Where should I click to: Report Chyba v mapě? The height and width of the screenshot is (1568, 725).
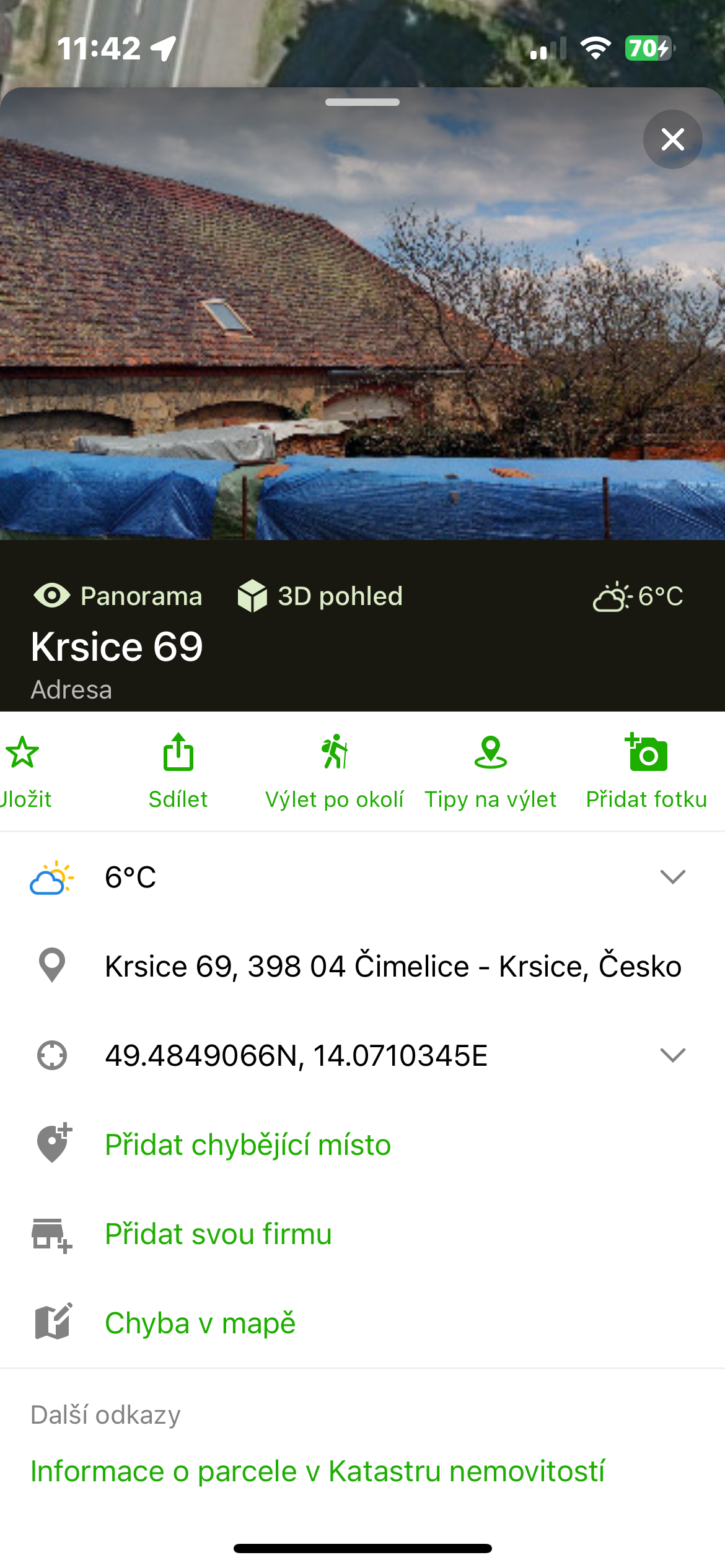pyautogui.click(x=200, y=1323)
